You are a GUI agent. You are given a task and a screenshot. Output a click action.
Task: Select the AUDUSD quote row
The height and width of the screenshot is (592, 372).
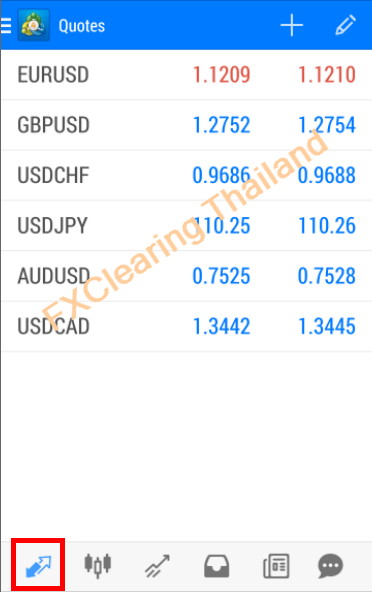click(187, 276)
